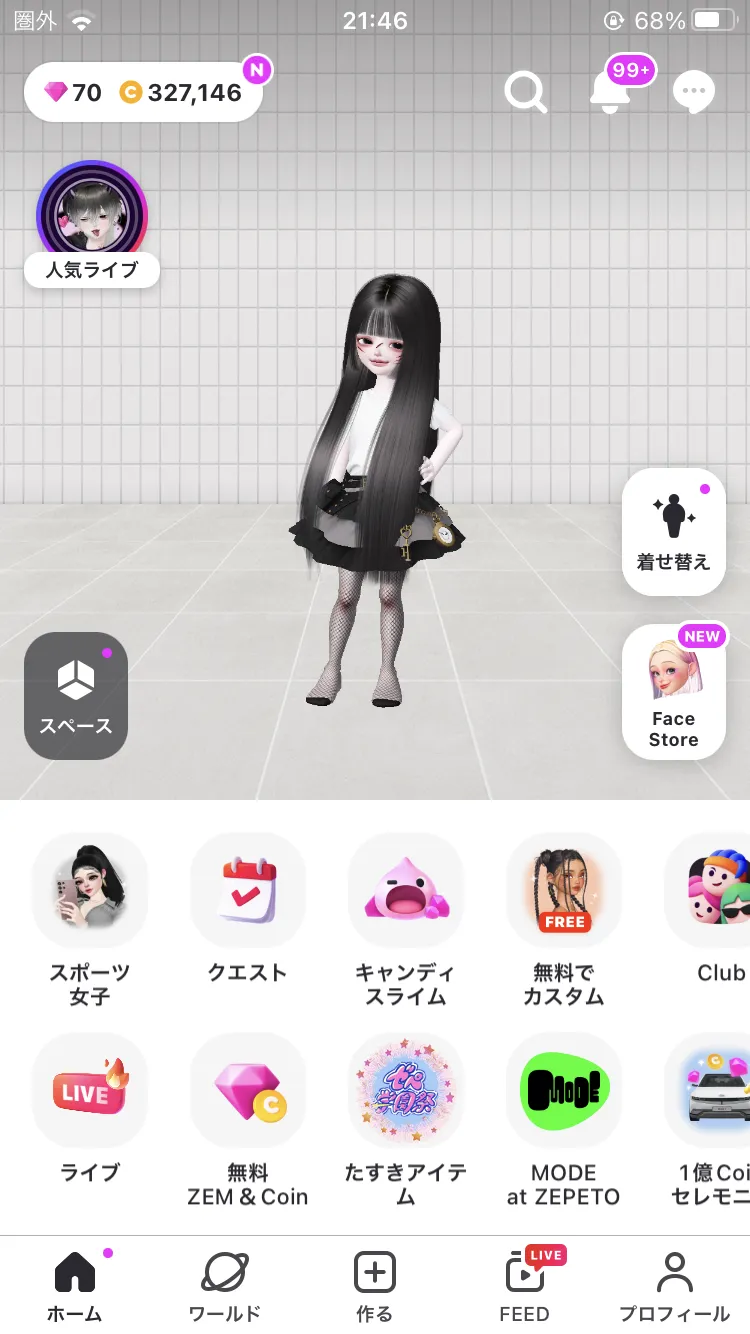Open the 着せ替え dress-up button
The image size is (750, 1334).
(x=674, y=531)
